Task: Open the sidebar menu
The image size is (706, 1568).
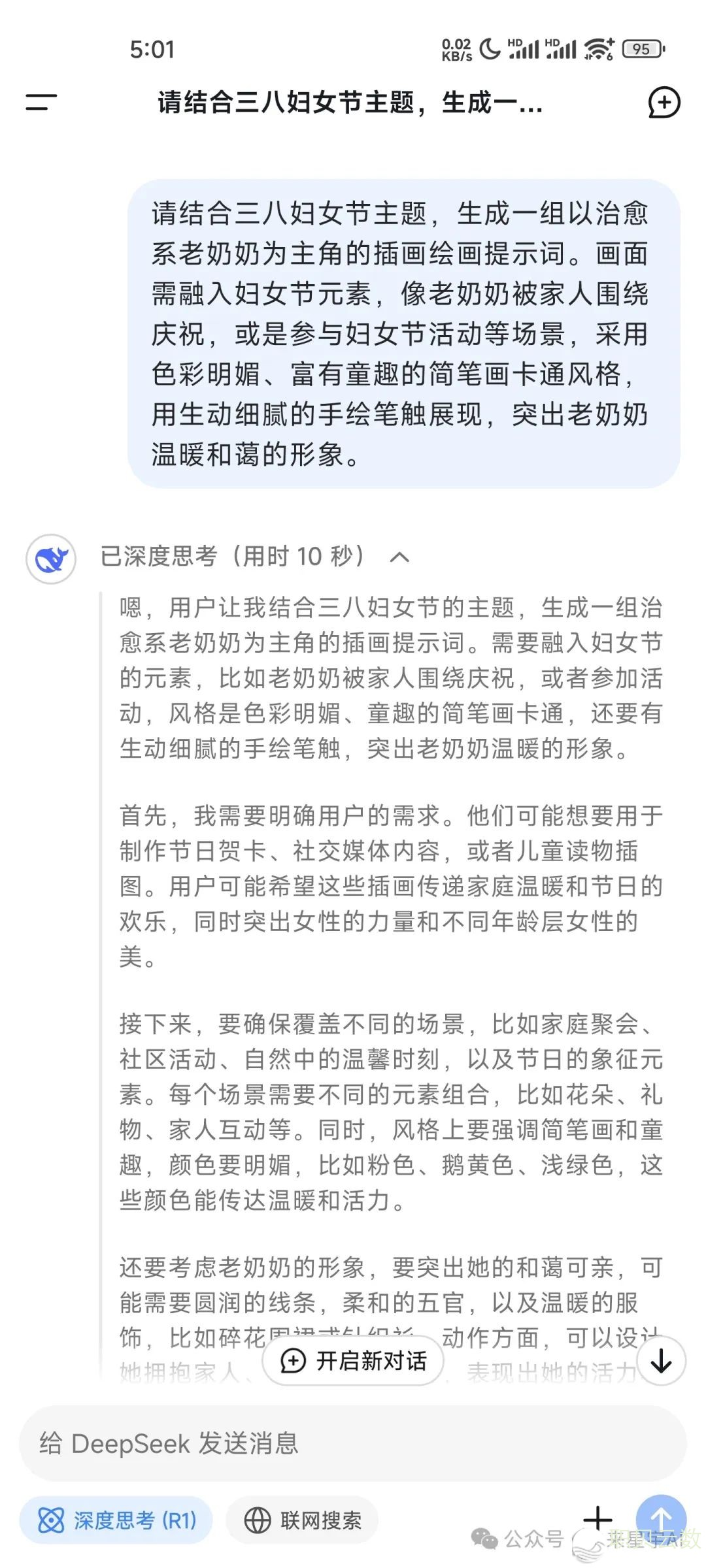Action: [x=41, y=102]
